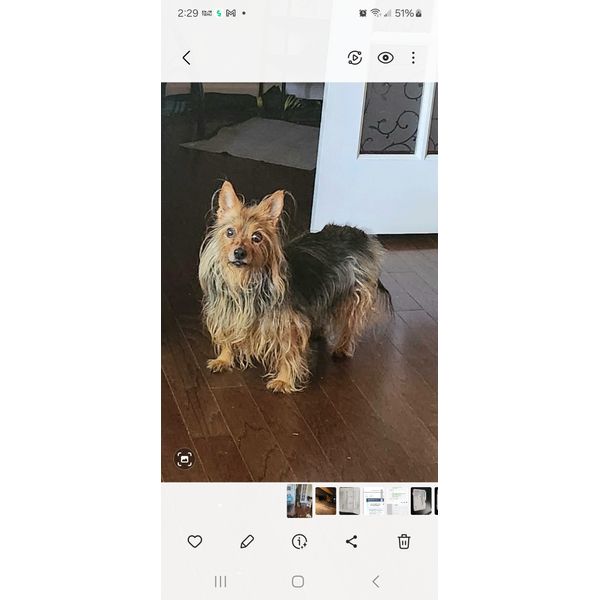
Task: Mark this photo as favorite with the heart
Action: click(x=195, y=541)
